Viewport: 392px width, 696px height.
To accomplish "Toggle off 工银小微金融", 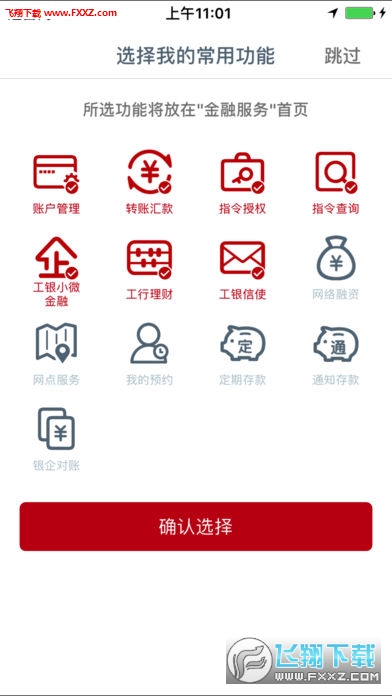I will click(x=56, y=272).
